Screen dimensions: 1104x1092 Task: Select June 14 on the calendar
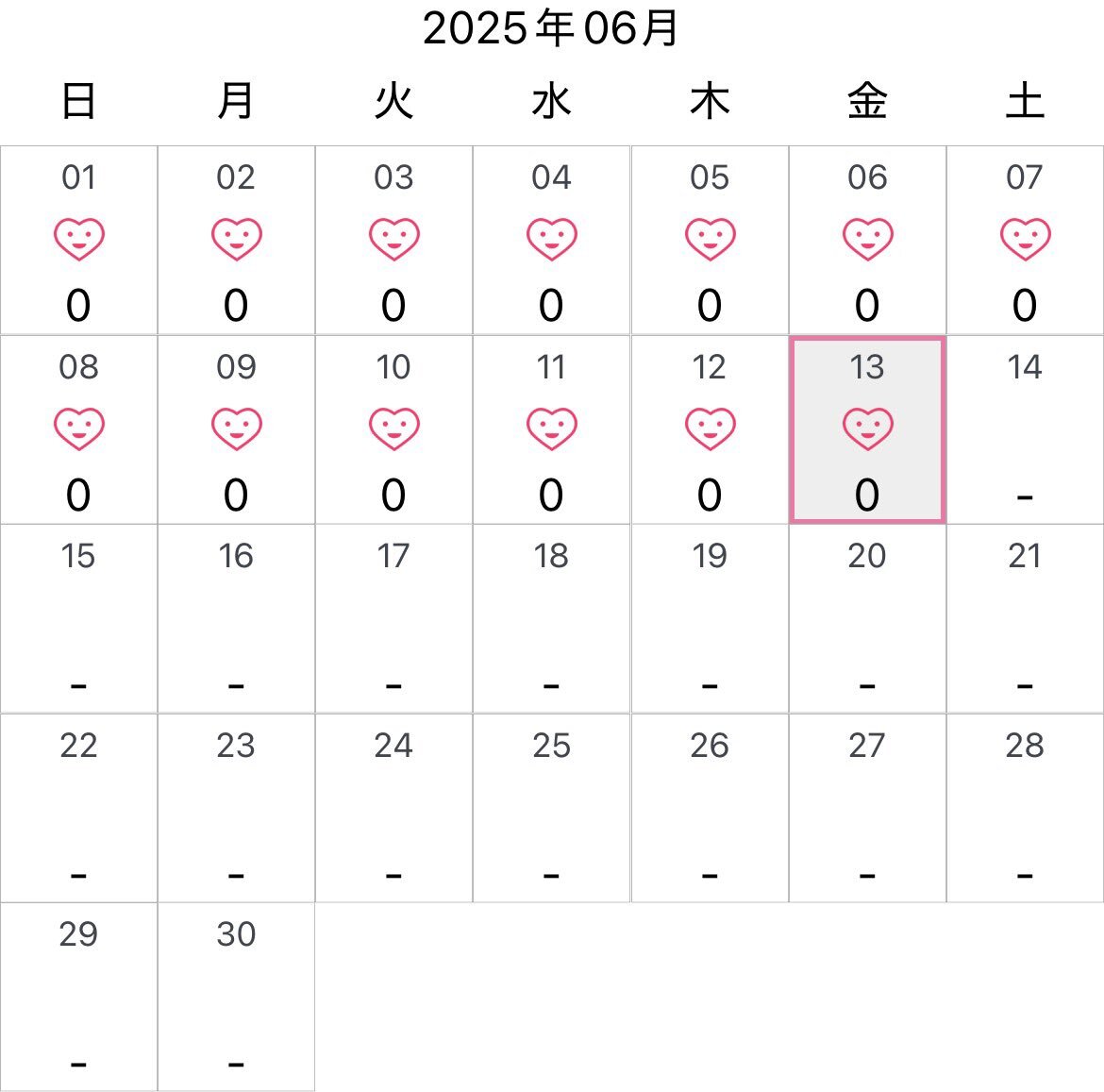[x=1025, y=429]
